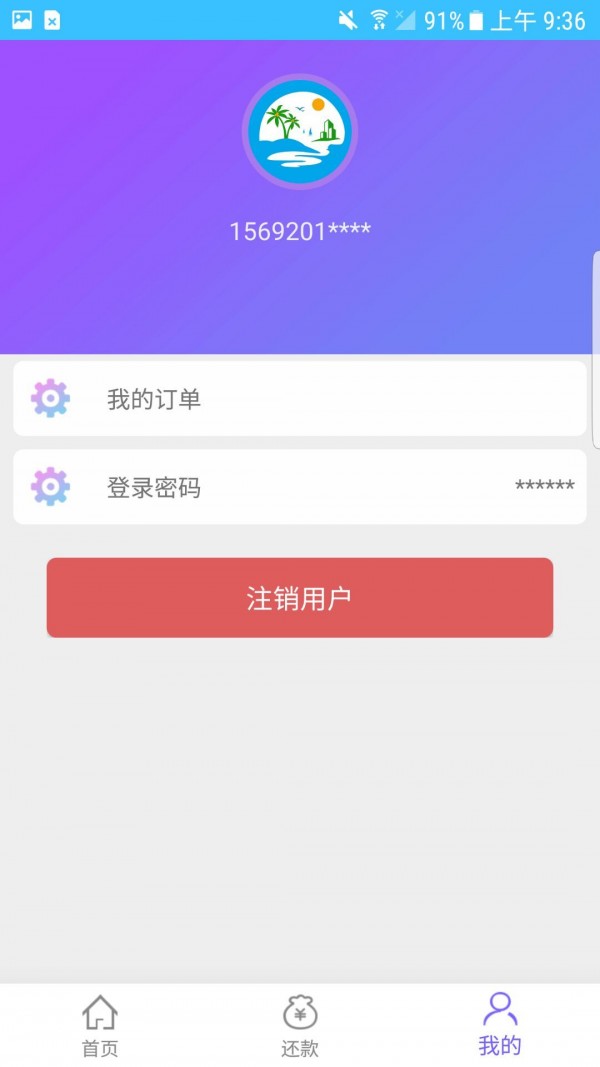Open 我的订单 (My Orders)
This screenshot has height=1067, width=600.
click(x=299, y=399)
